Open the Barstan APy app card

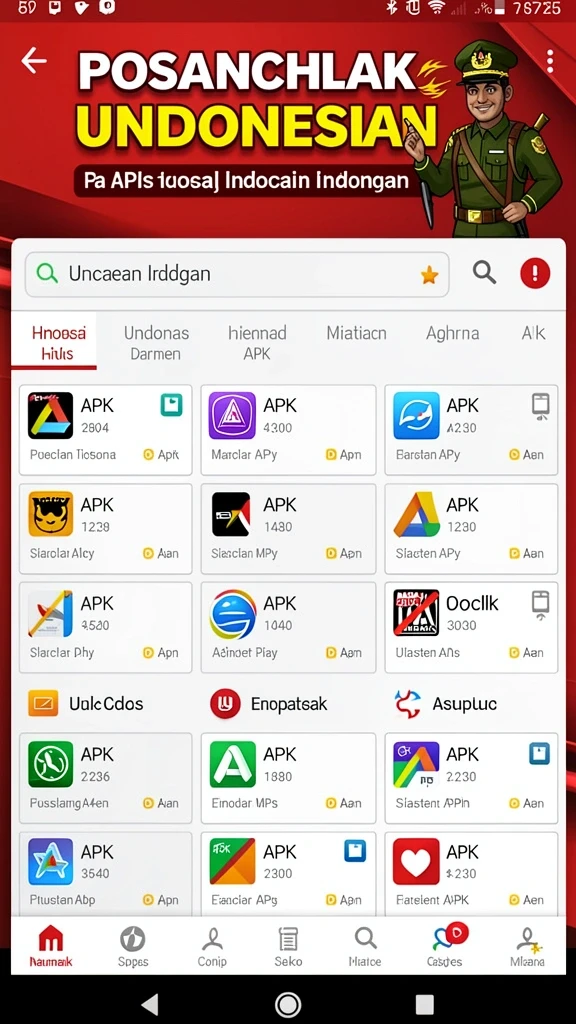[471, 430]
